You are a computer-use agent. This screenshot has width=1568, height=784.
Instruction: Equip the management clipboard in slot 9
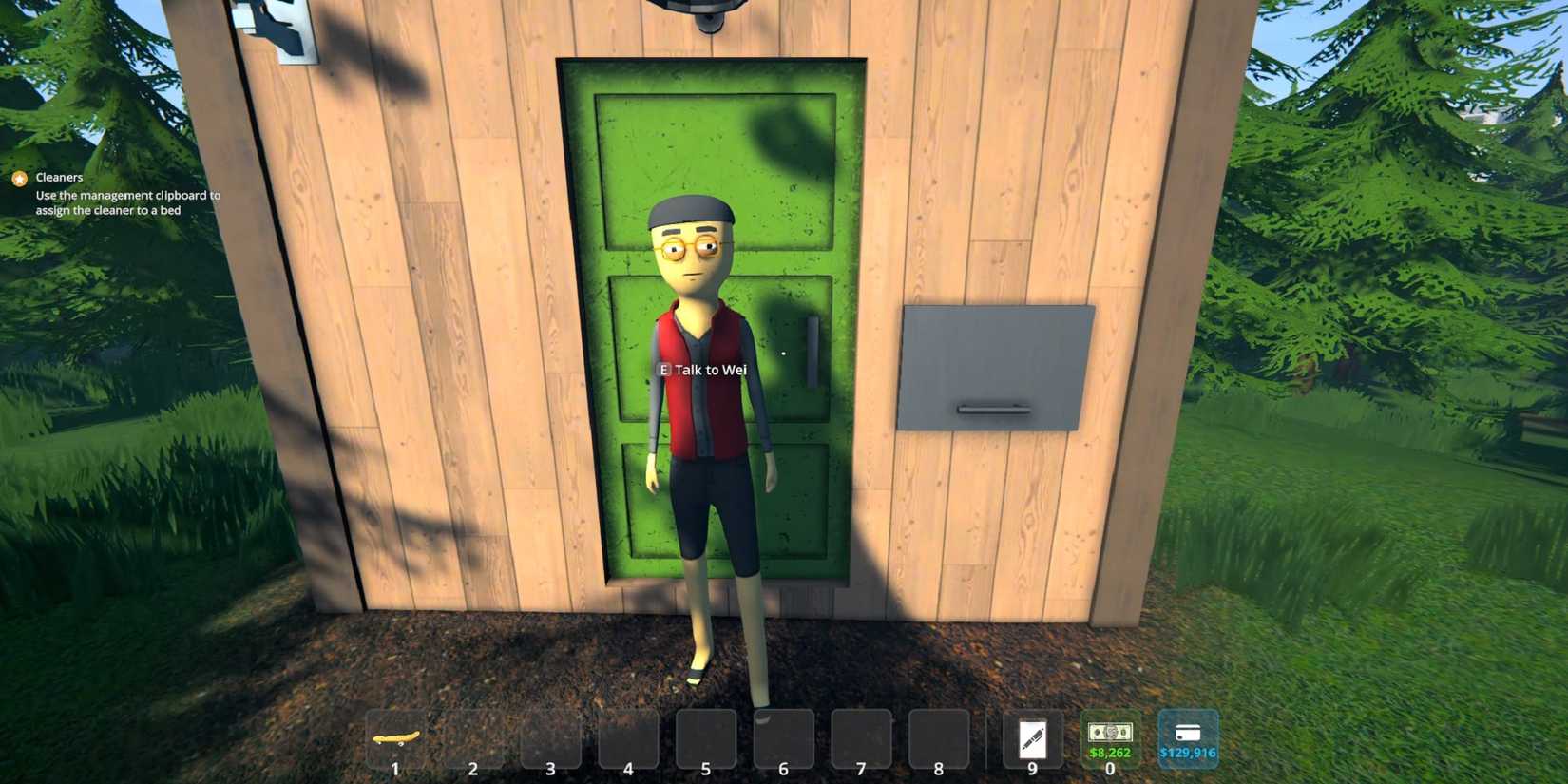1033,738
